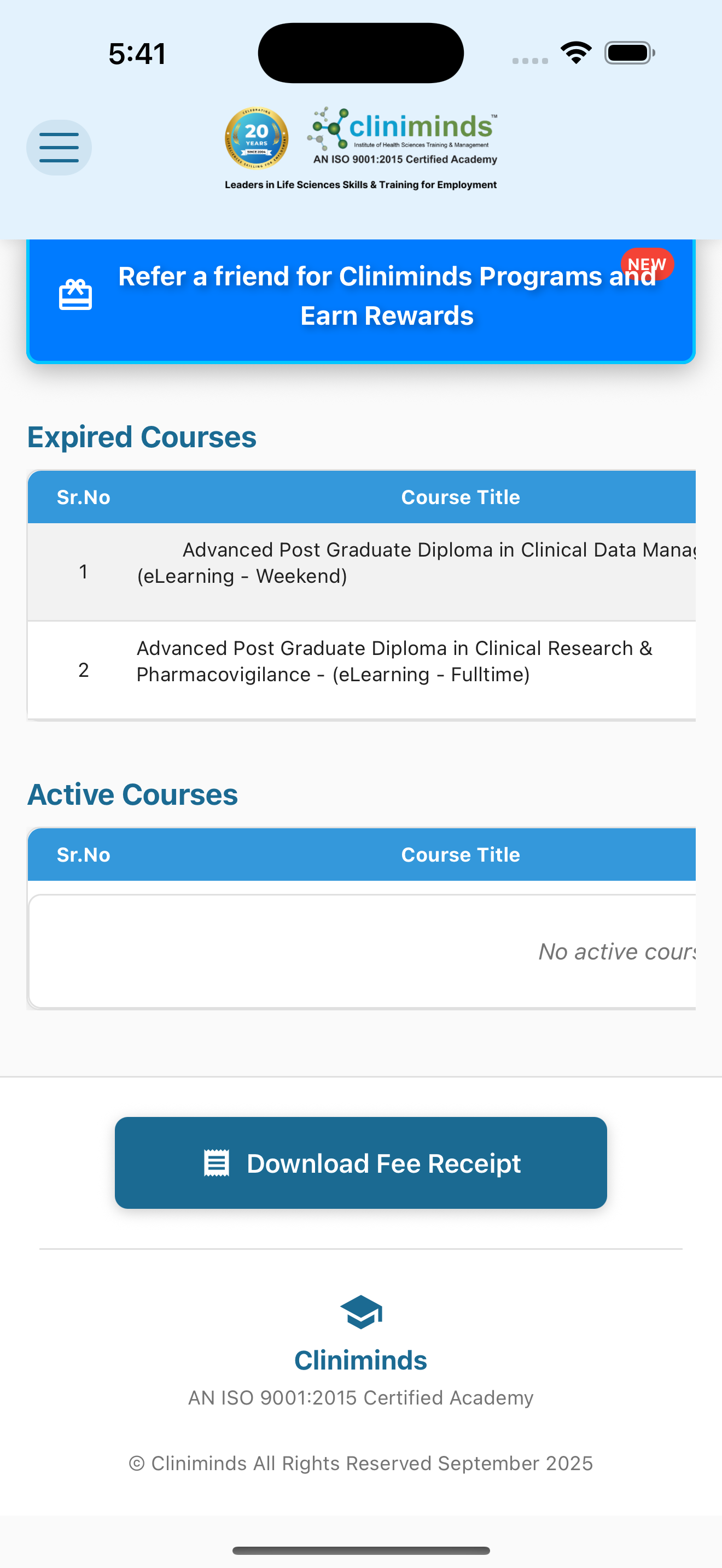Open the hamburger navigation menu
Image resolution: width=722 pixels, height=1568 pixels.
click(x=59, y=147)
